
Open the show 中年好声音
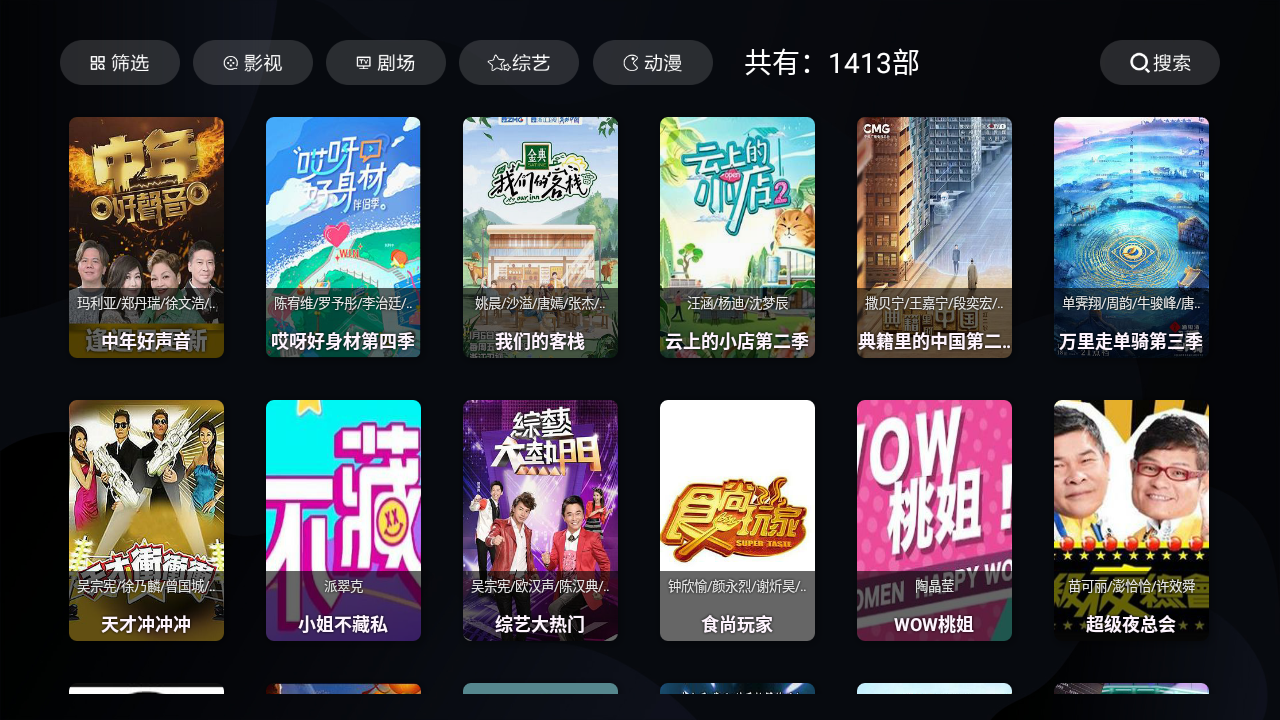point(146,237)
